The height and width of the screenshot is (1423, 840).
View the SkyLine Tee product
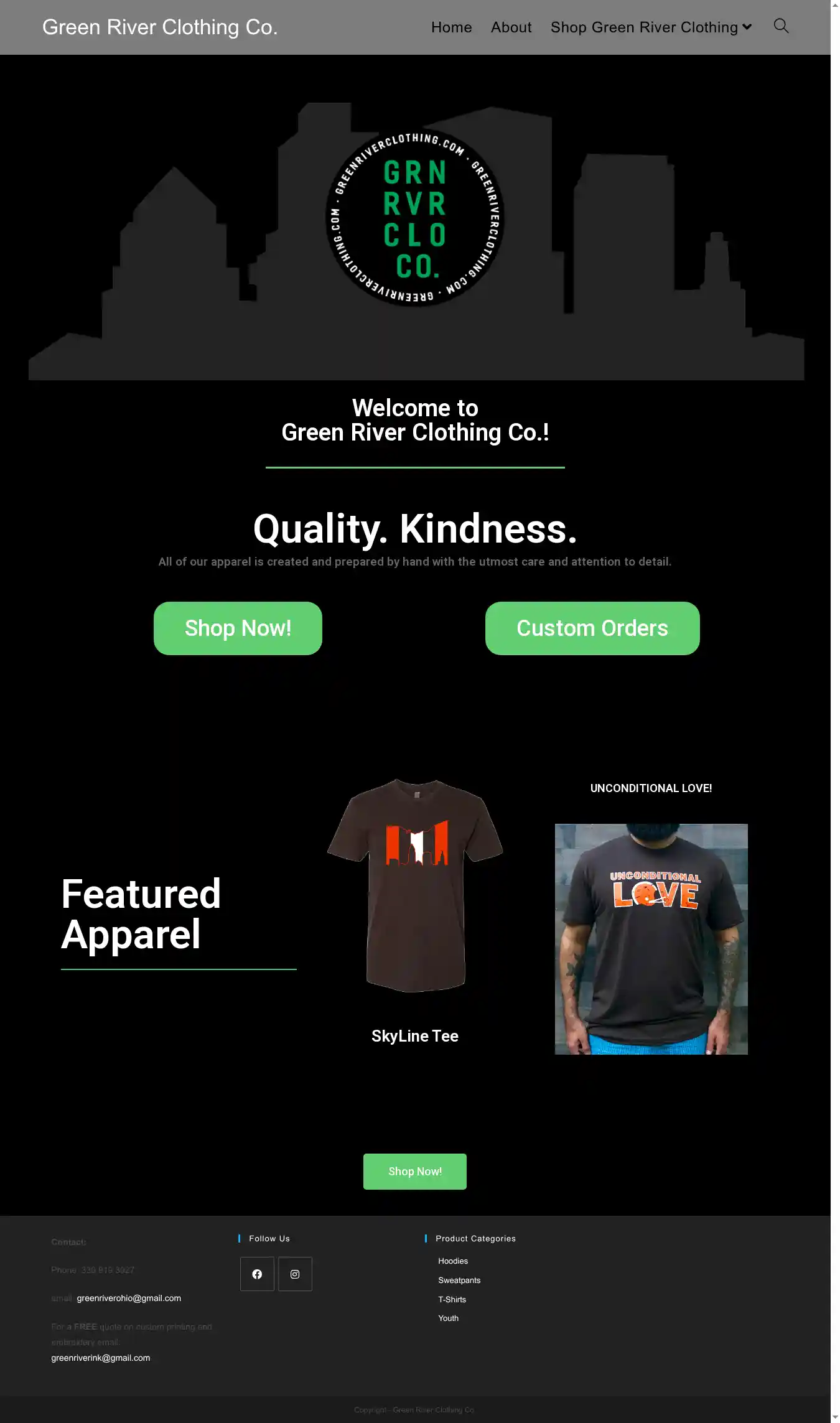[414, 1035]
